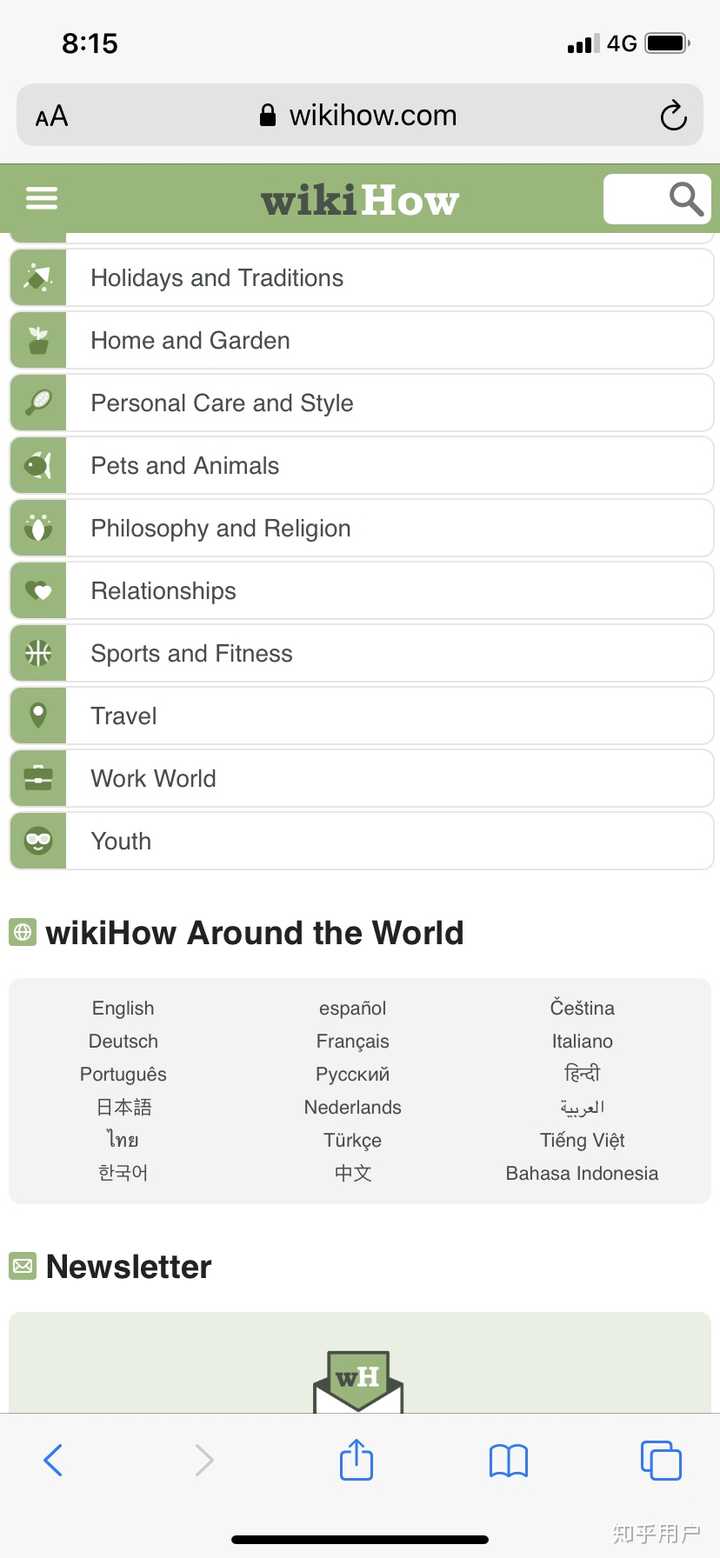The width and height of the screenshot is (720, 1558).
Task: Browse the Pets and Animals category
Action: click(x=362, y=466)
